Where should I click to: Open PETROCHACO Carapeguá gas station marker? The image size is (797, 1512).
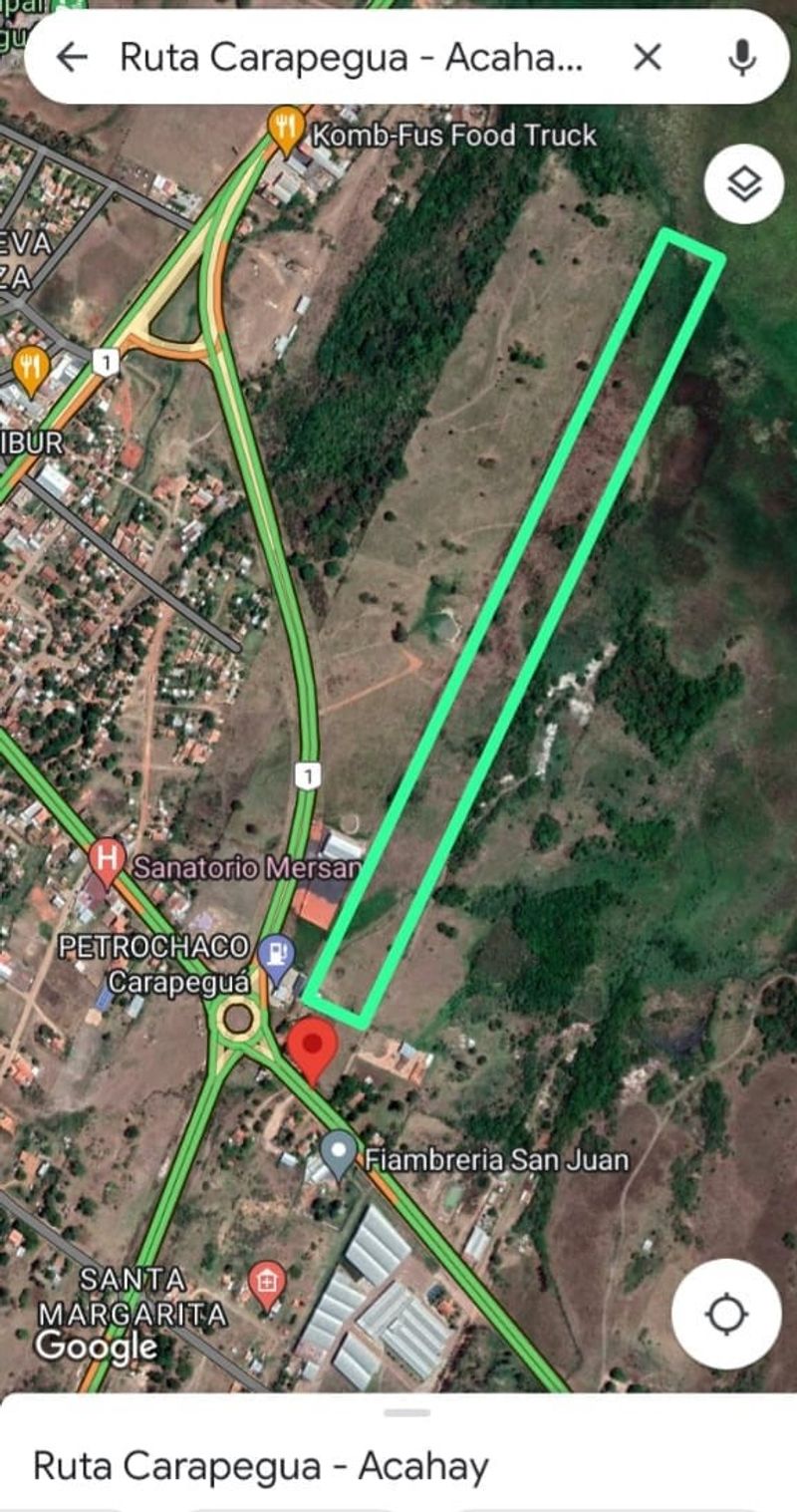275,951
